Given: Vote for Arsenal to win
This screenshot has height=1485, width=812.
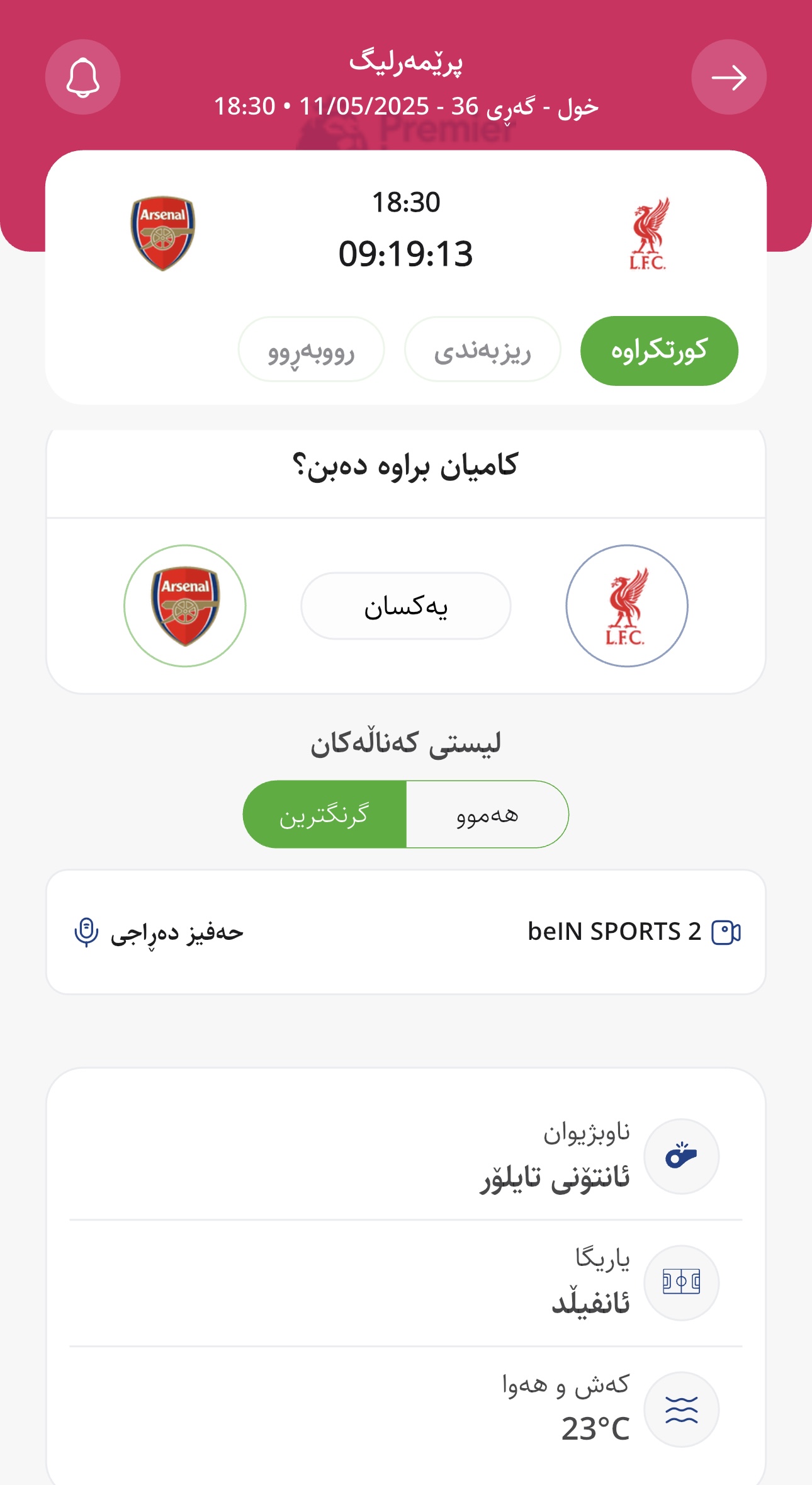Looking at the screenshot, I should 184,606.
